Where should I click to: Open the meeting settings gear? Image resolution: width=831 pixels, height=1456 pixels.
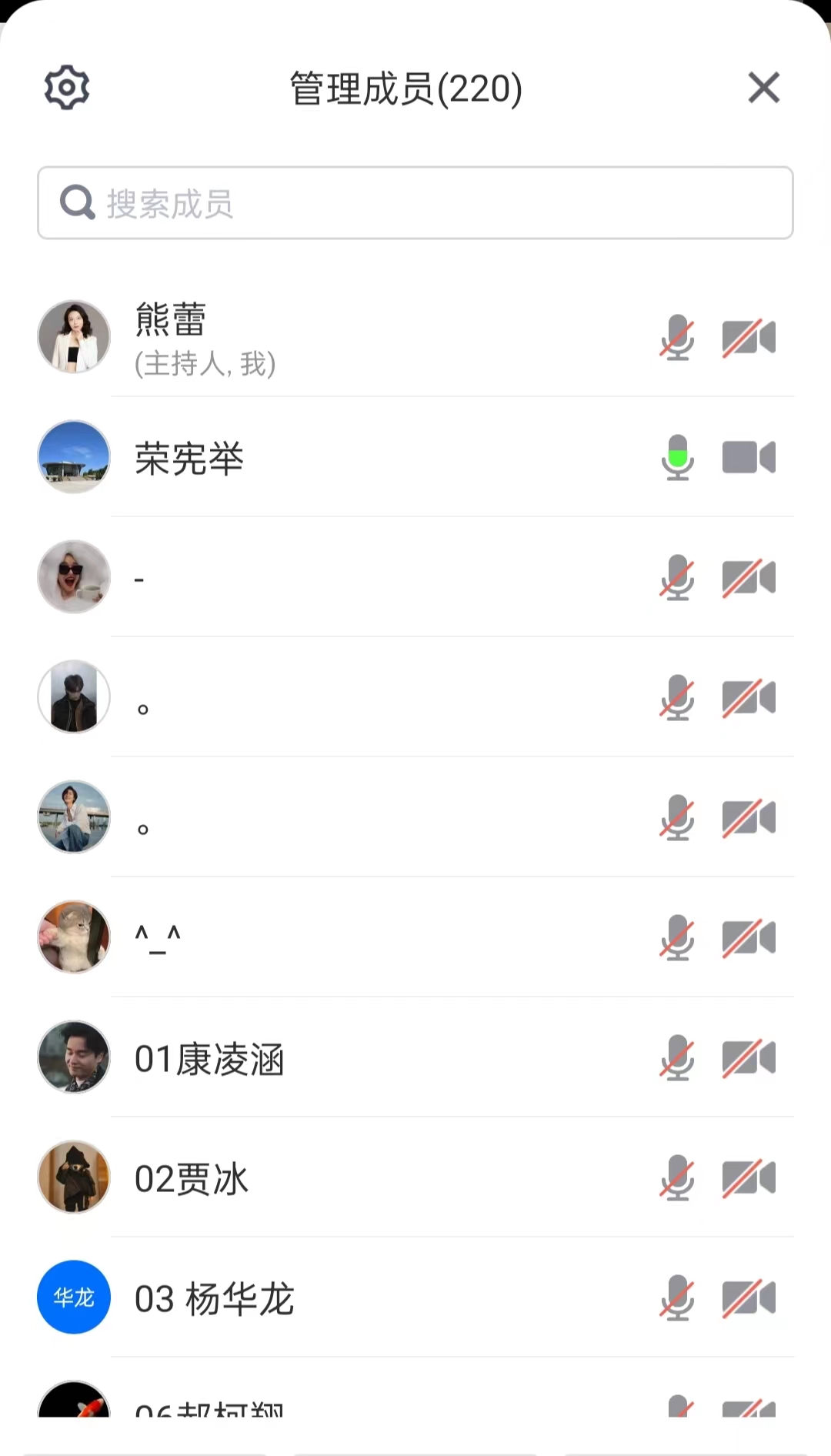pos(65,88)
